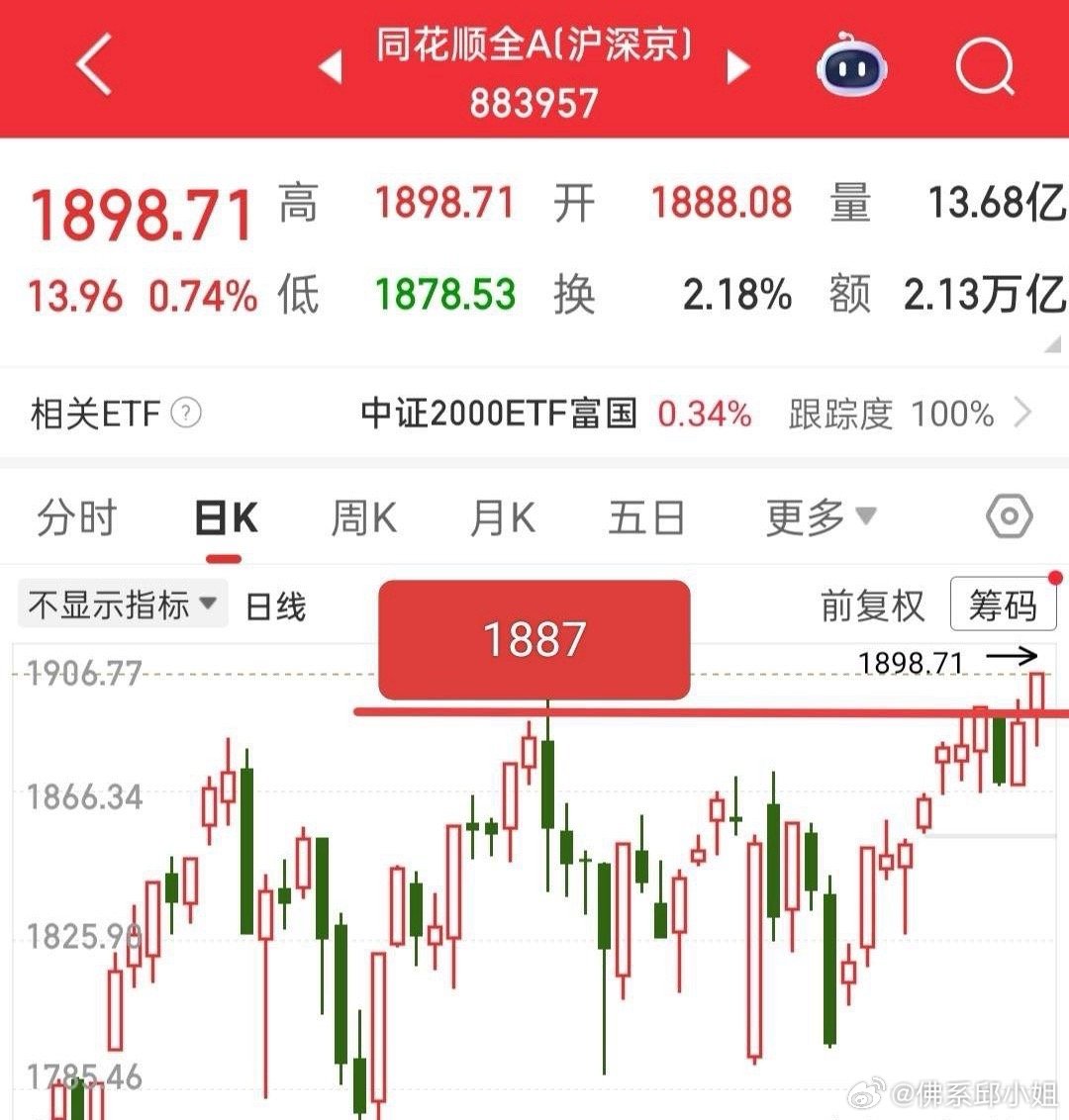Open the chart settings gear icon
Screen dimensions: 1069x1120
[x=1009, y=515]
